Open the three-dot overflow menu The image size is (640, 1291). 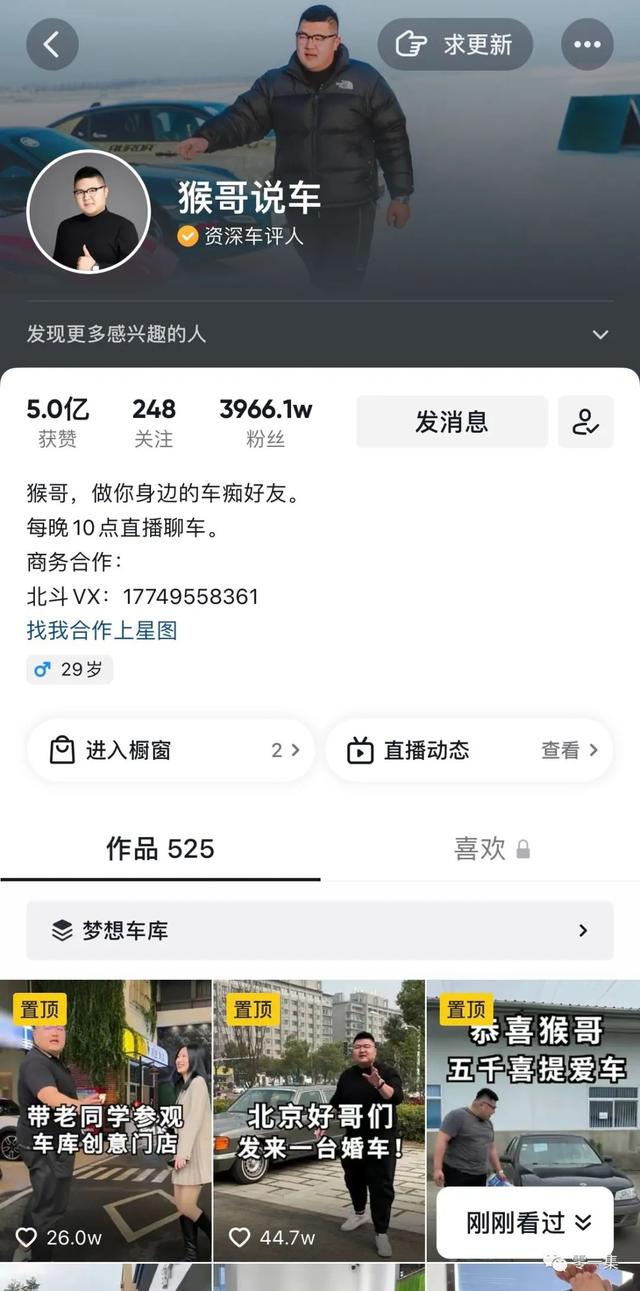tap(587, 45)
